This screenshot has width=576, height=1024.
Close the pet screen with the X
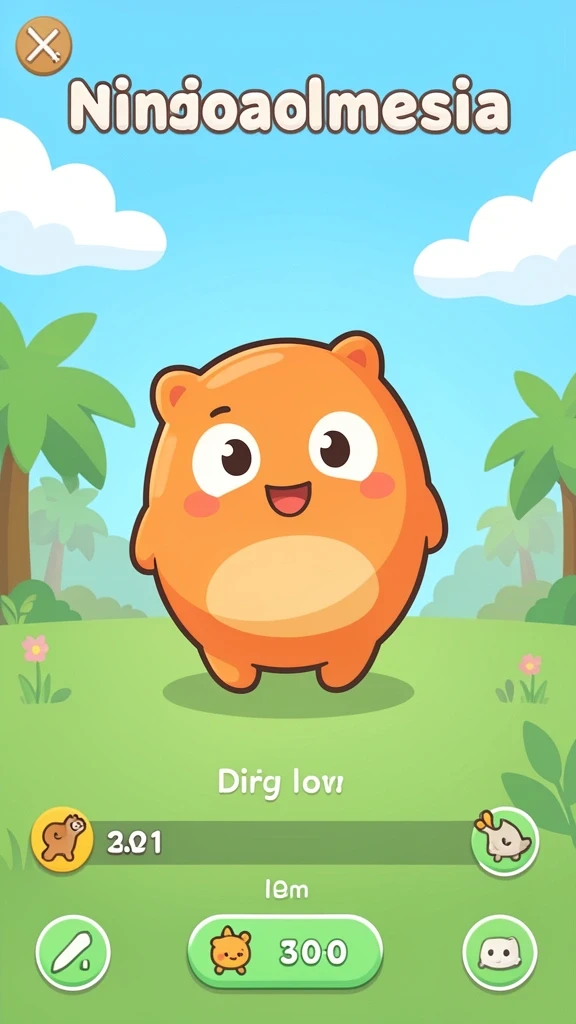click(x=44, y=46)
